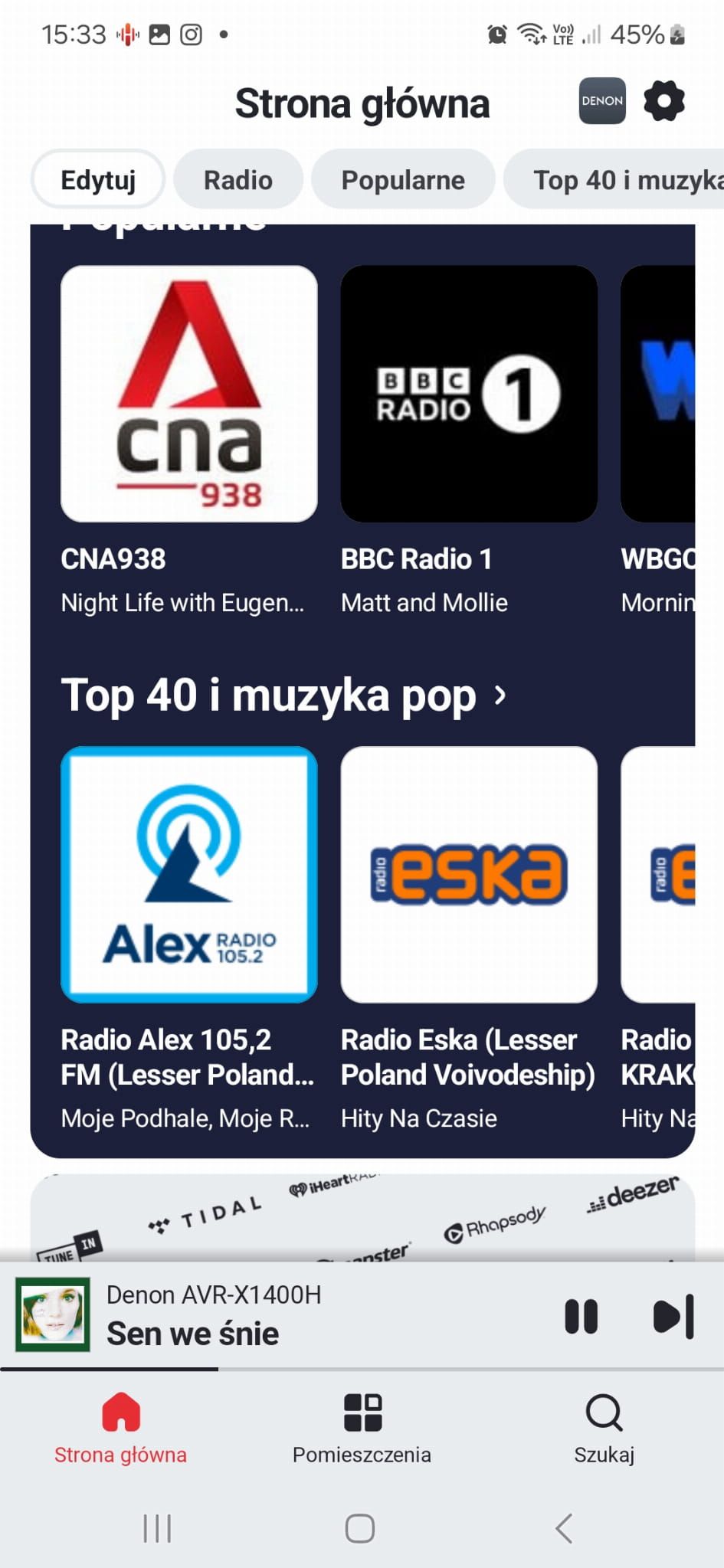
Task: Pause the playing track Sen we śnie
Action: (581, 1317)
